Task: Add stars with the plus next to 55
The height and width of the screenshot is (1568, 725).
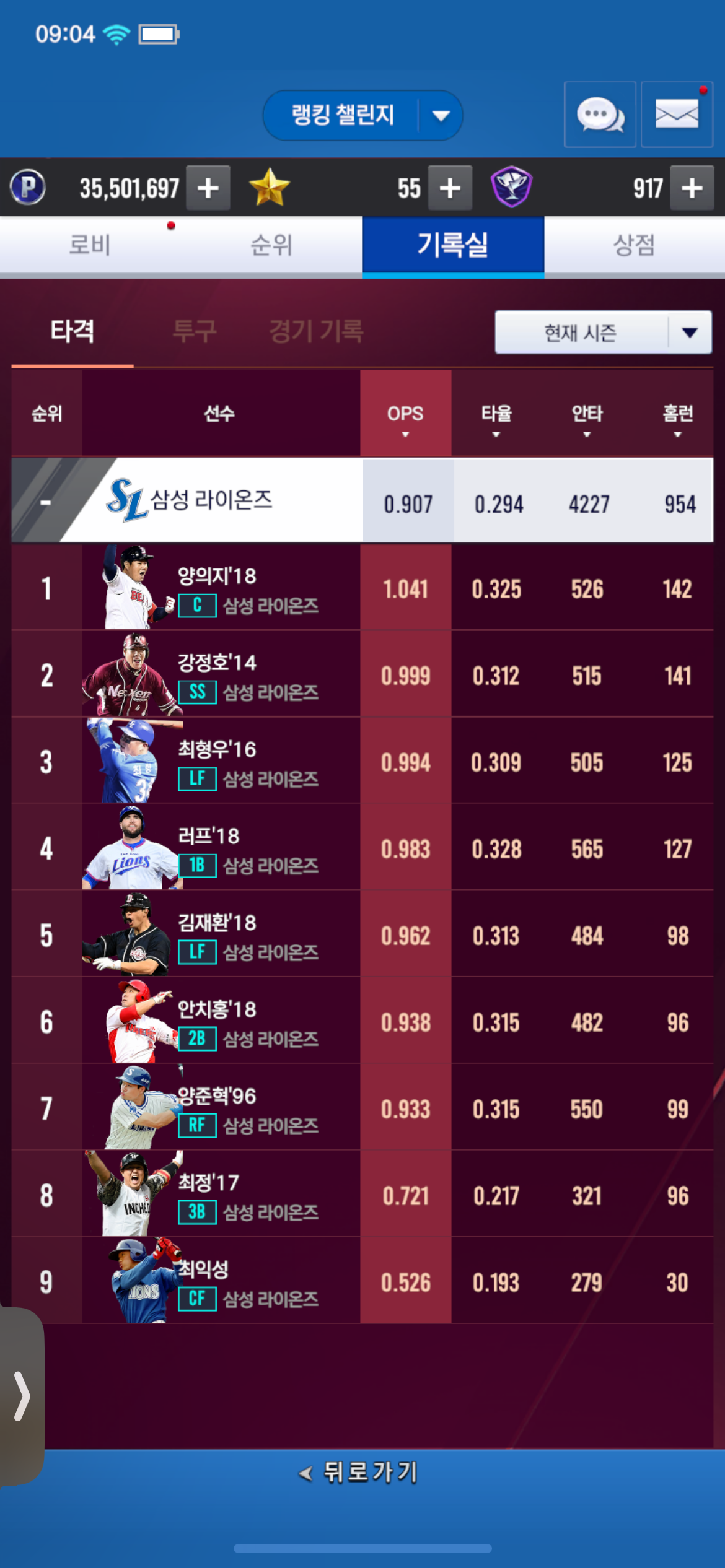Action: 450,188
